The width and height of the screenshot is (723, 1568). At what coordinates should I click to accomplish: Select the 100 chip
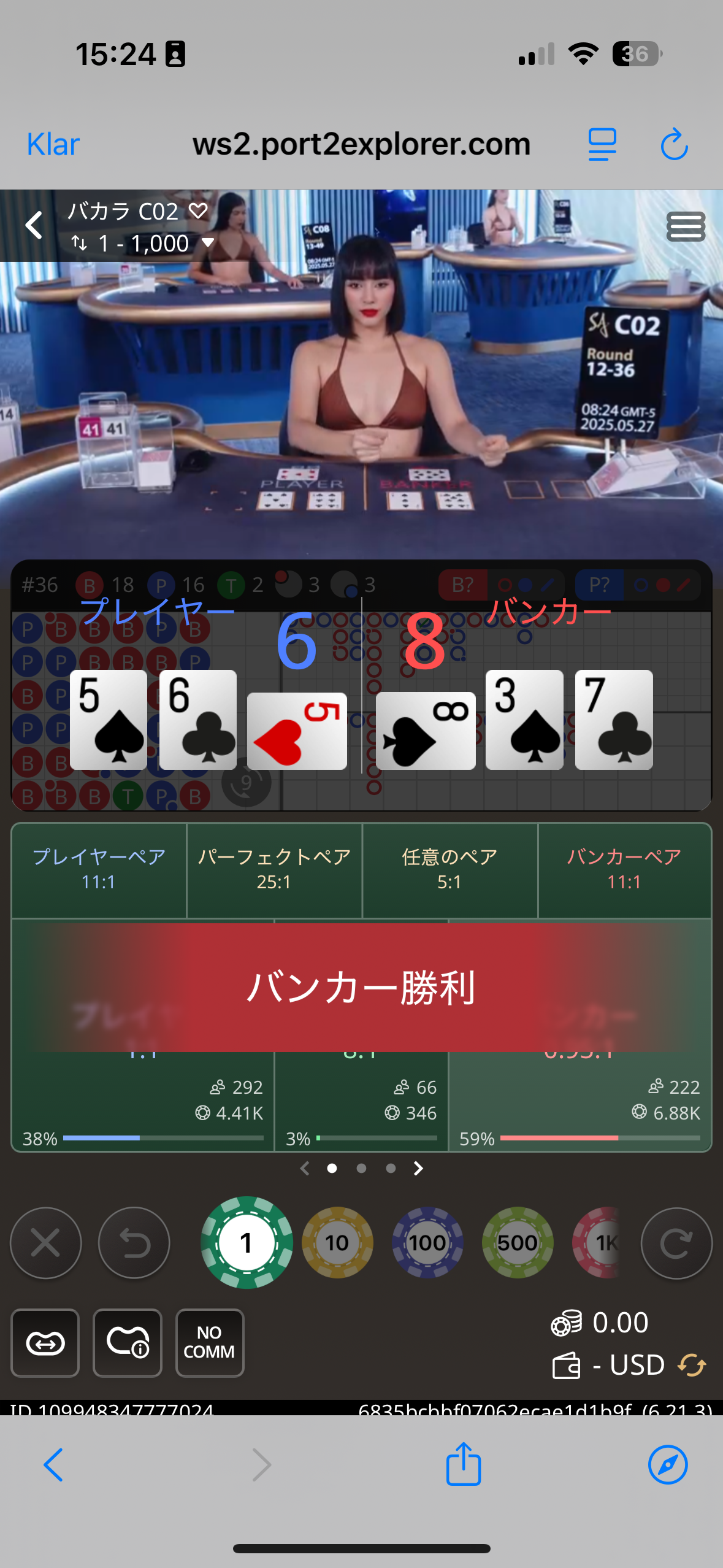(427, 1243)
